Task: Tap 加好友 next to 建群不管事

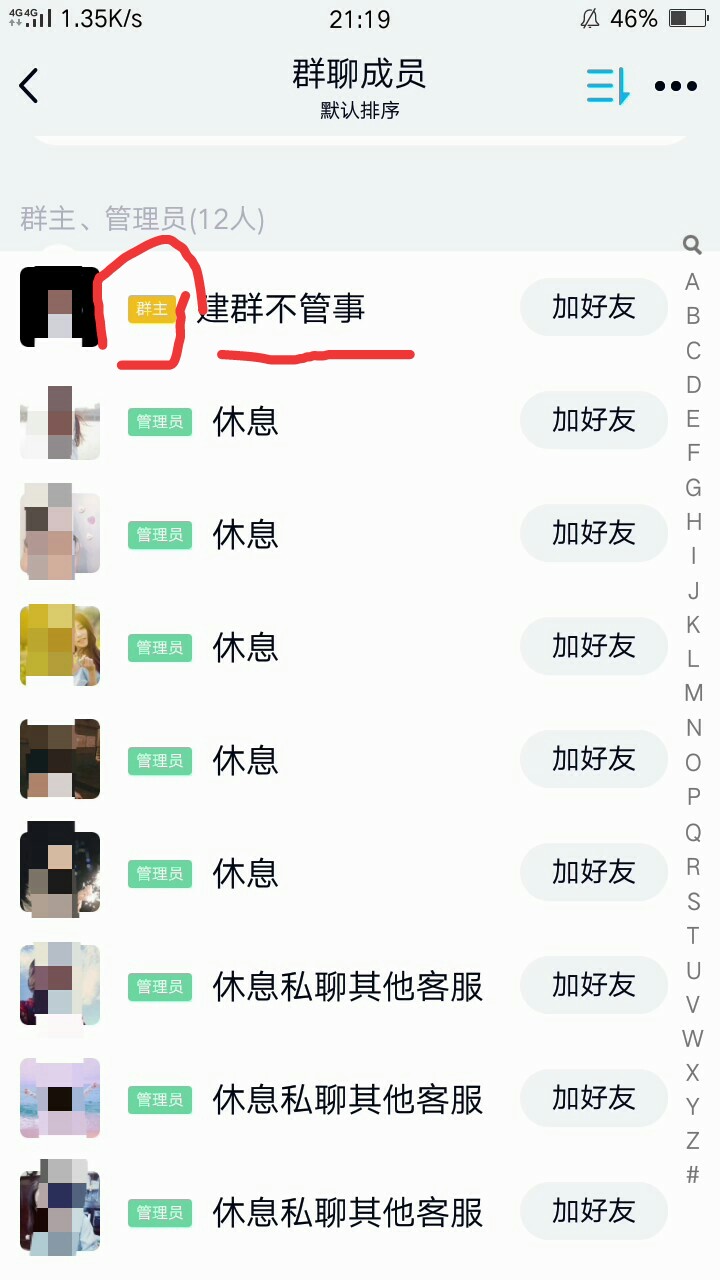Action: tap(593, 307)
